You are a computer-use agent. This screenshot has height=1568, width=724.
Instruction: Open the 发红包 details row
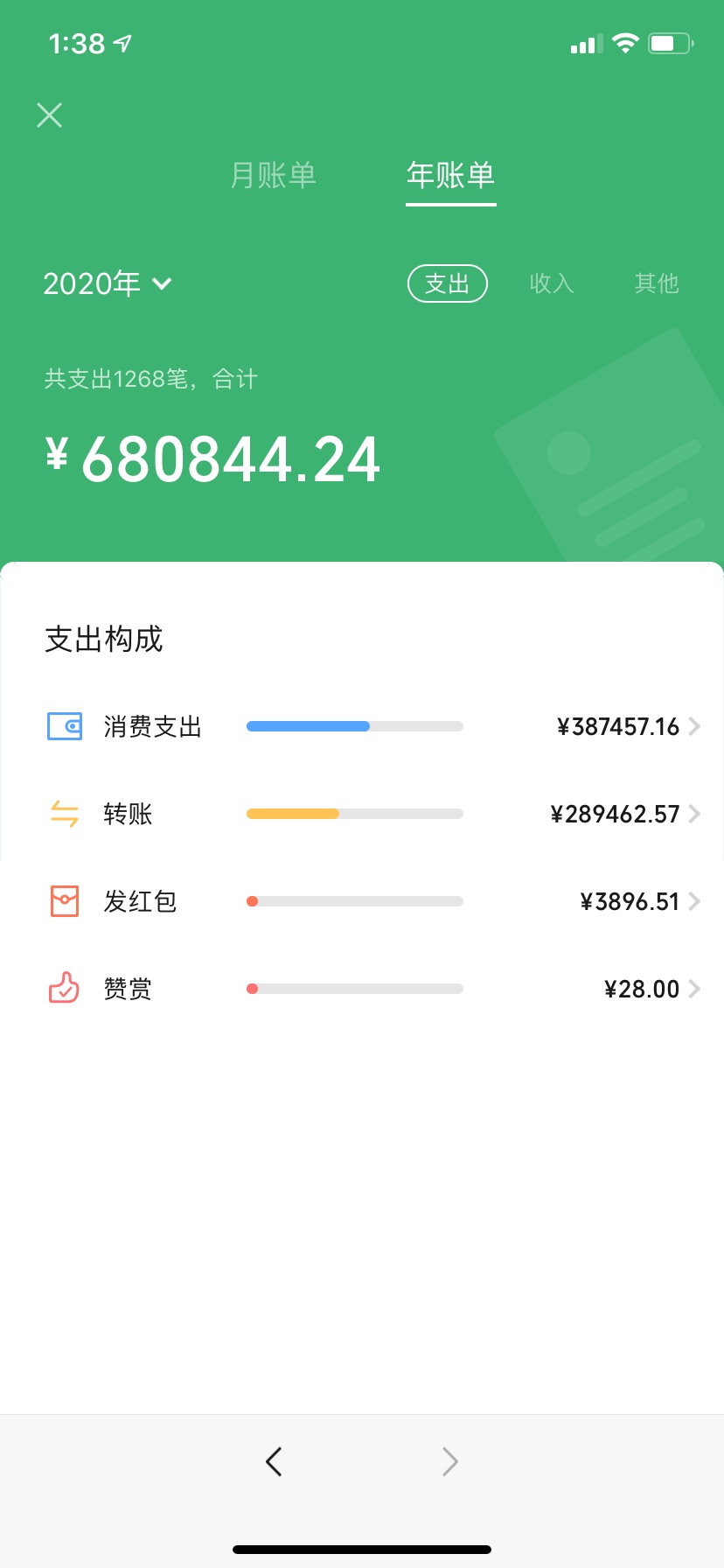pos(362,901)
